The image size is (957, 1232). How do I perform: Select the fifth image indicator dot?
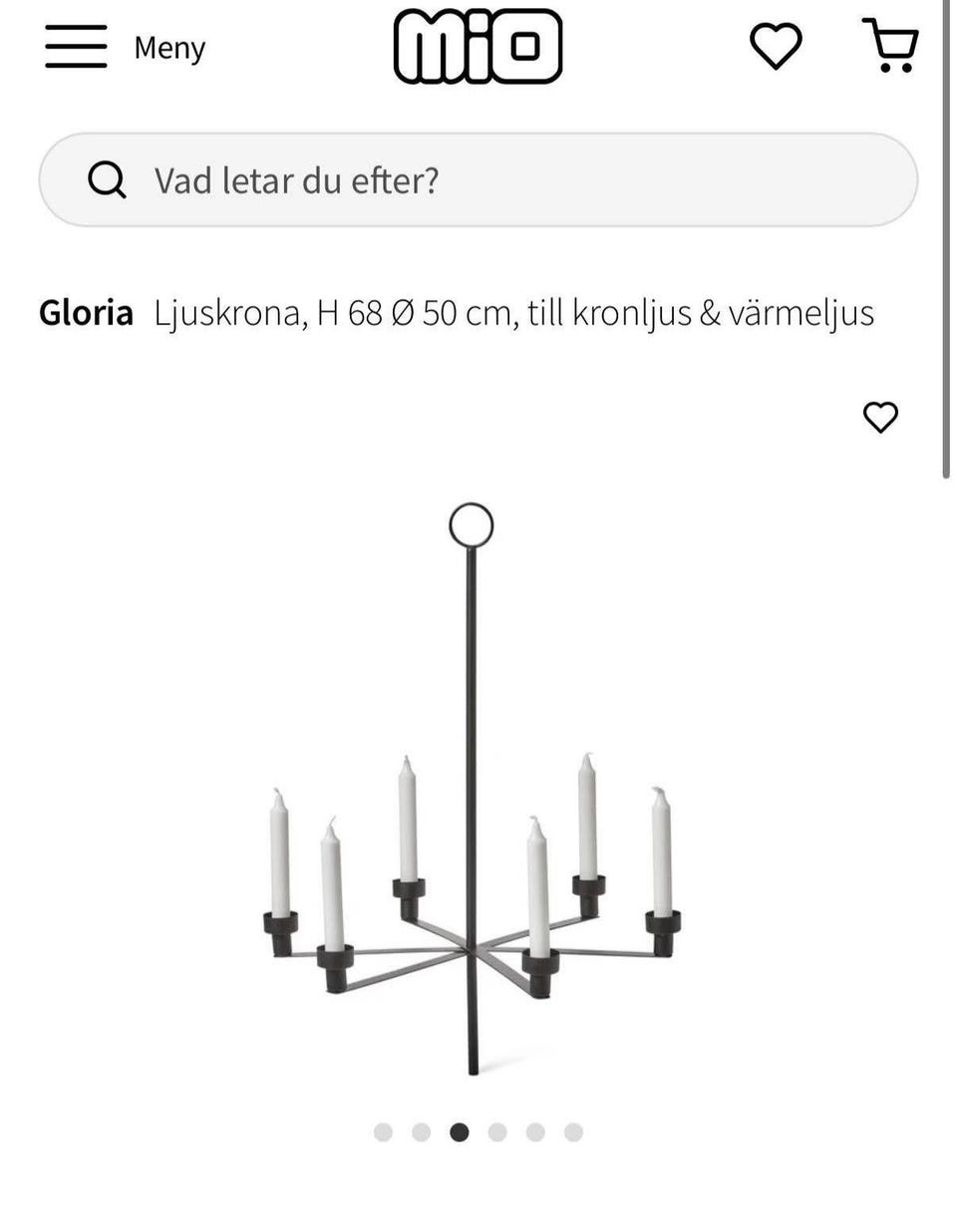tap(535, 1130)
